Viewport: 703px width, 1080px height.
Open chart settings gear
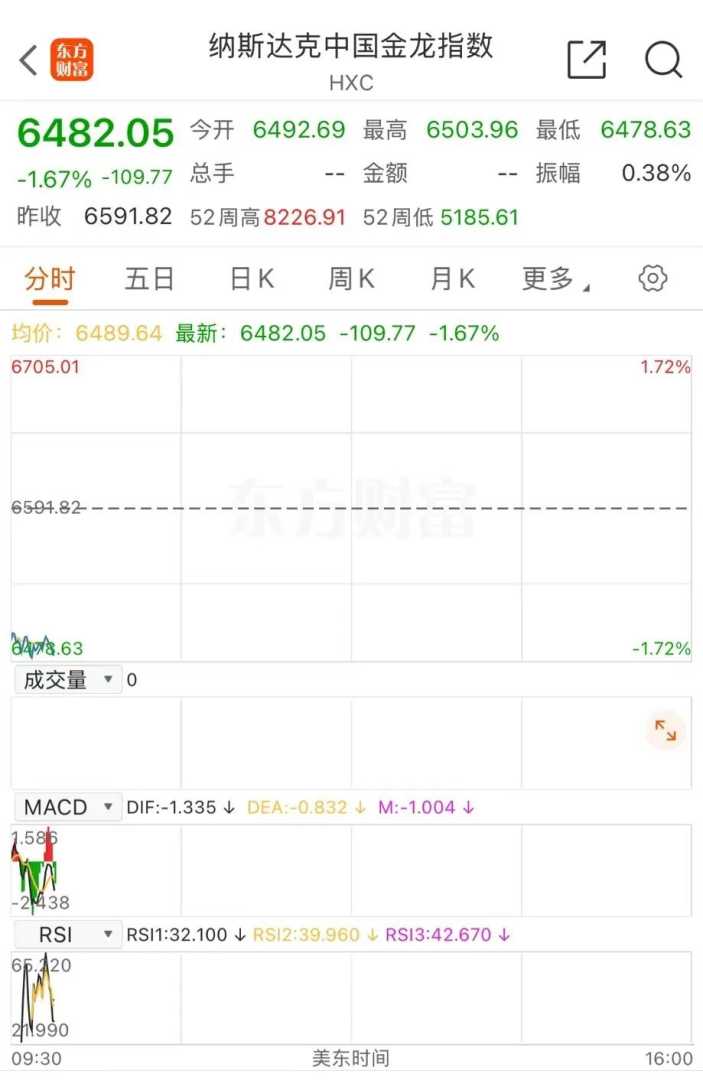pyautogui.click(x=653, y=279)
